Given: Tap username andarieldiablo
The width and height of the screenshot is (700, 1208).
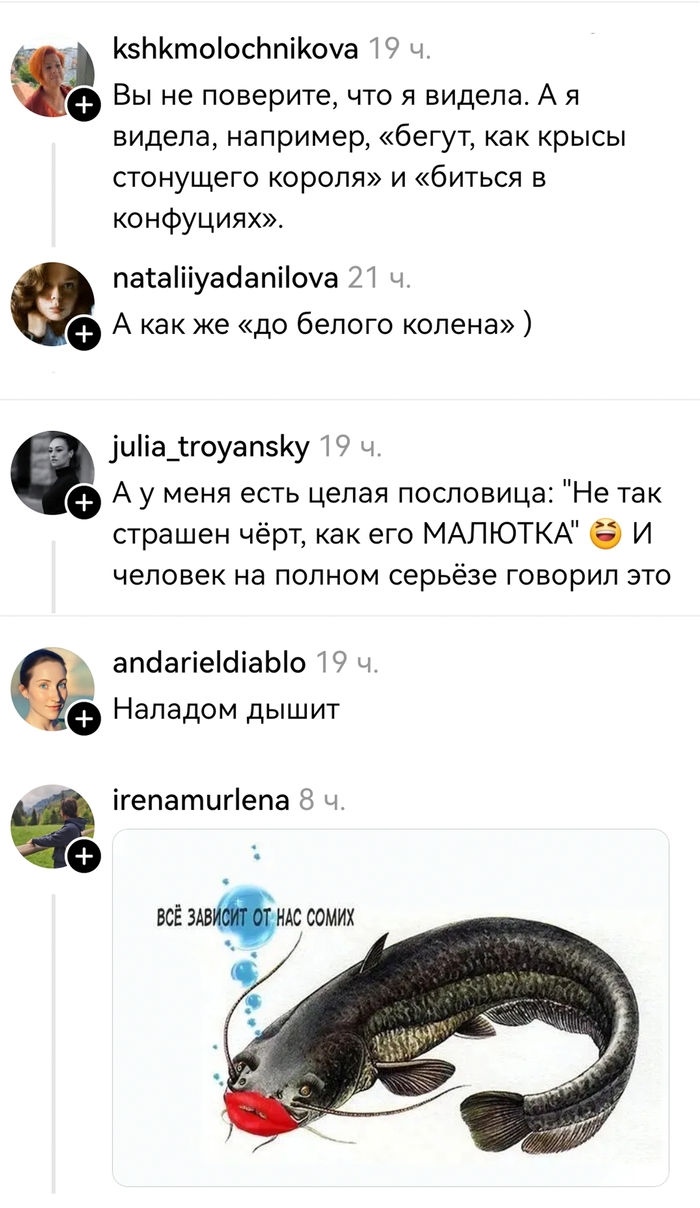Looking at the screenshot, I should [210, 661].
